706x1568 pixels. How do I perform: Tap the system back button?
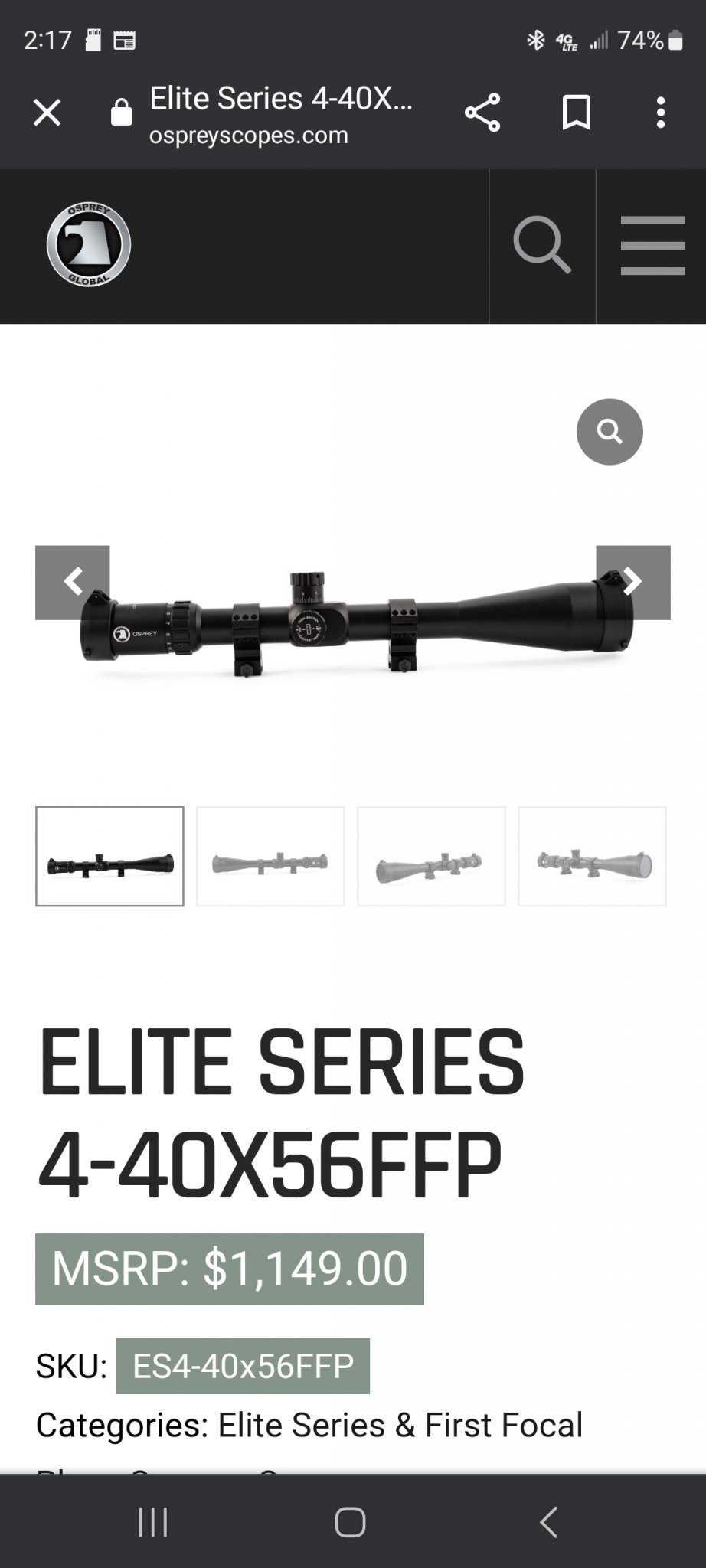(549, 1522)
